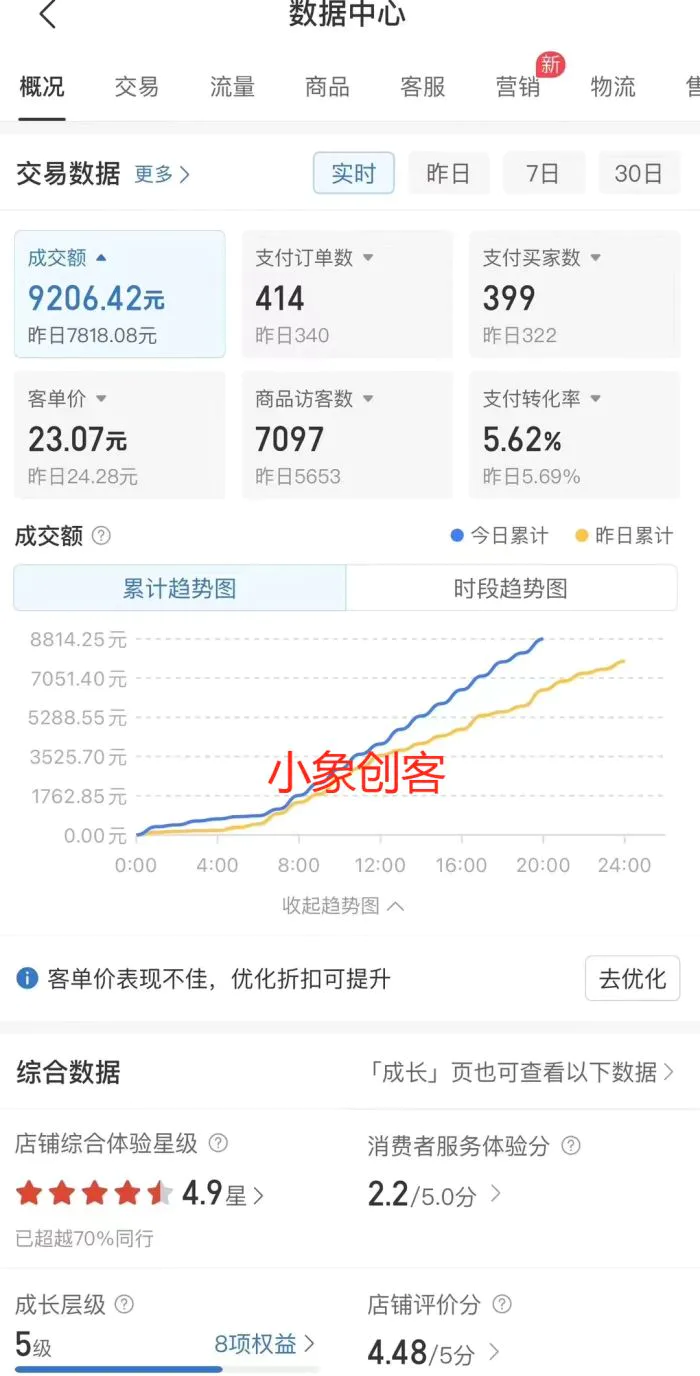
Task: Collapse the chart via 收起趋势图
Action: (343, 906)
